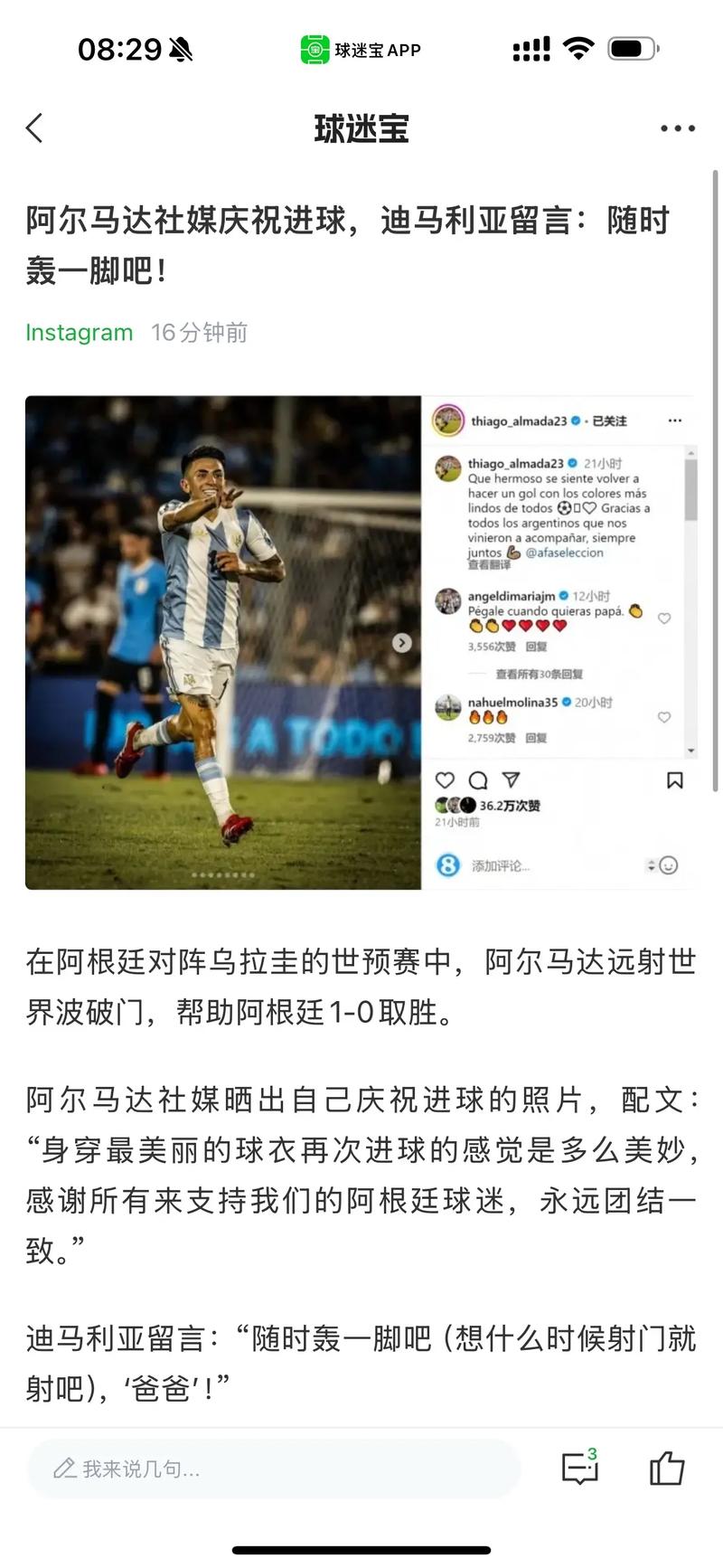
Task: Tap the 球迷宝 title in the header
Action: pos(361,128)
